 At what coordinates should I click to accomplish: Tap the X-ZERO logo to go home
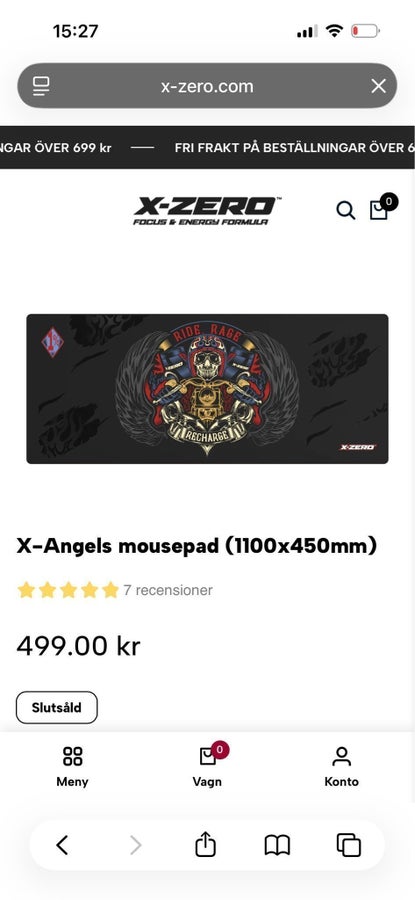(x=207, y=211)
